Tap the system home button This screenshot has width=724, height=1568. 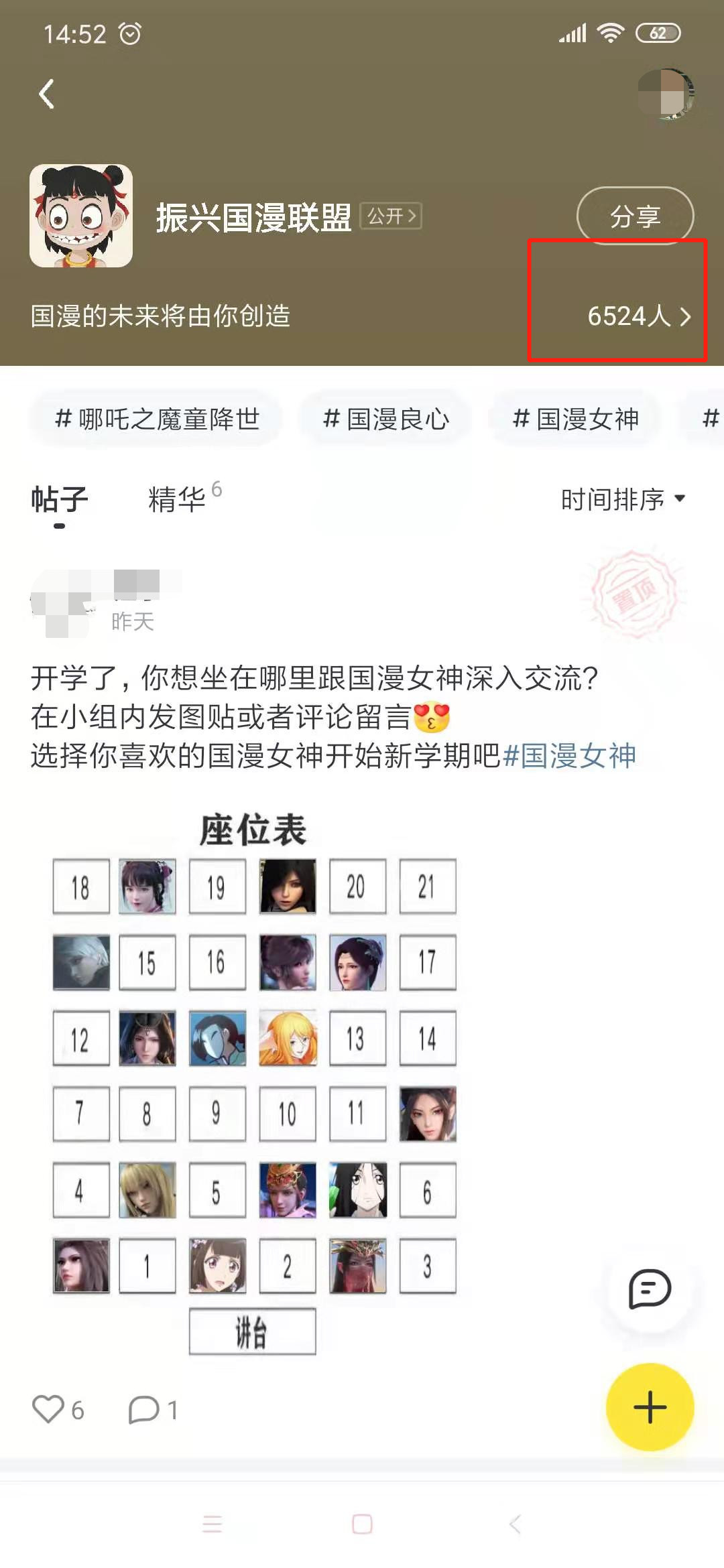tap(362, 1524)
